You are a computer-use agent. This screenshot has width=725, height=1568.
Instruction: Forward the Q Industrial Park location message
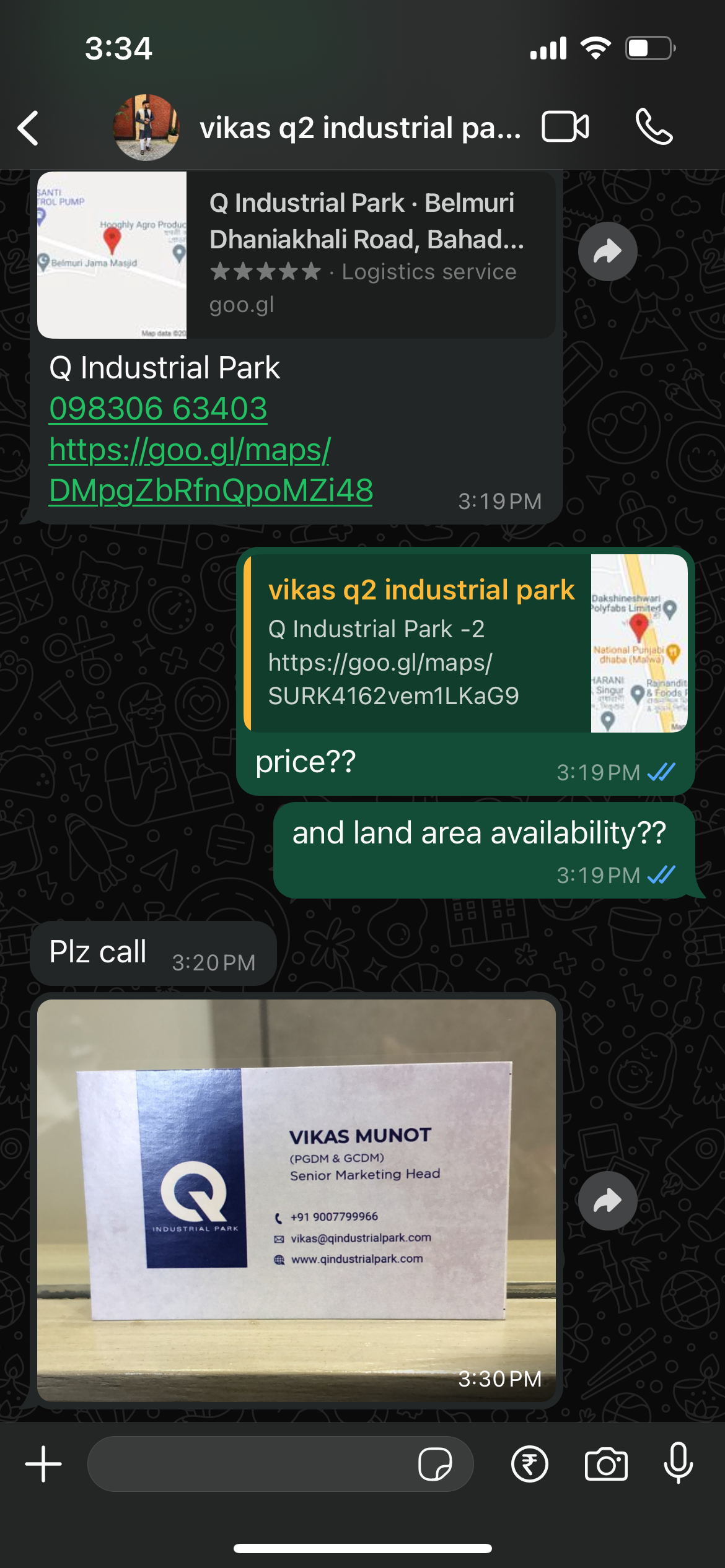[x=607, y=251]
